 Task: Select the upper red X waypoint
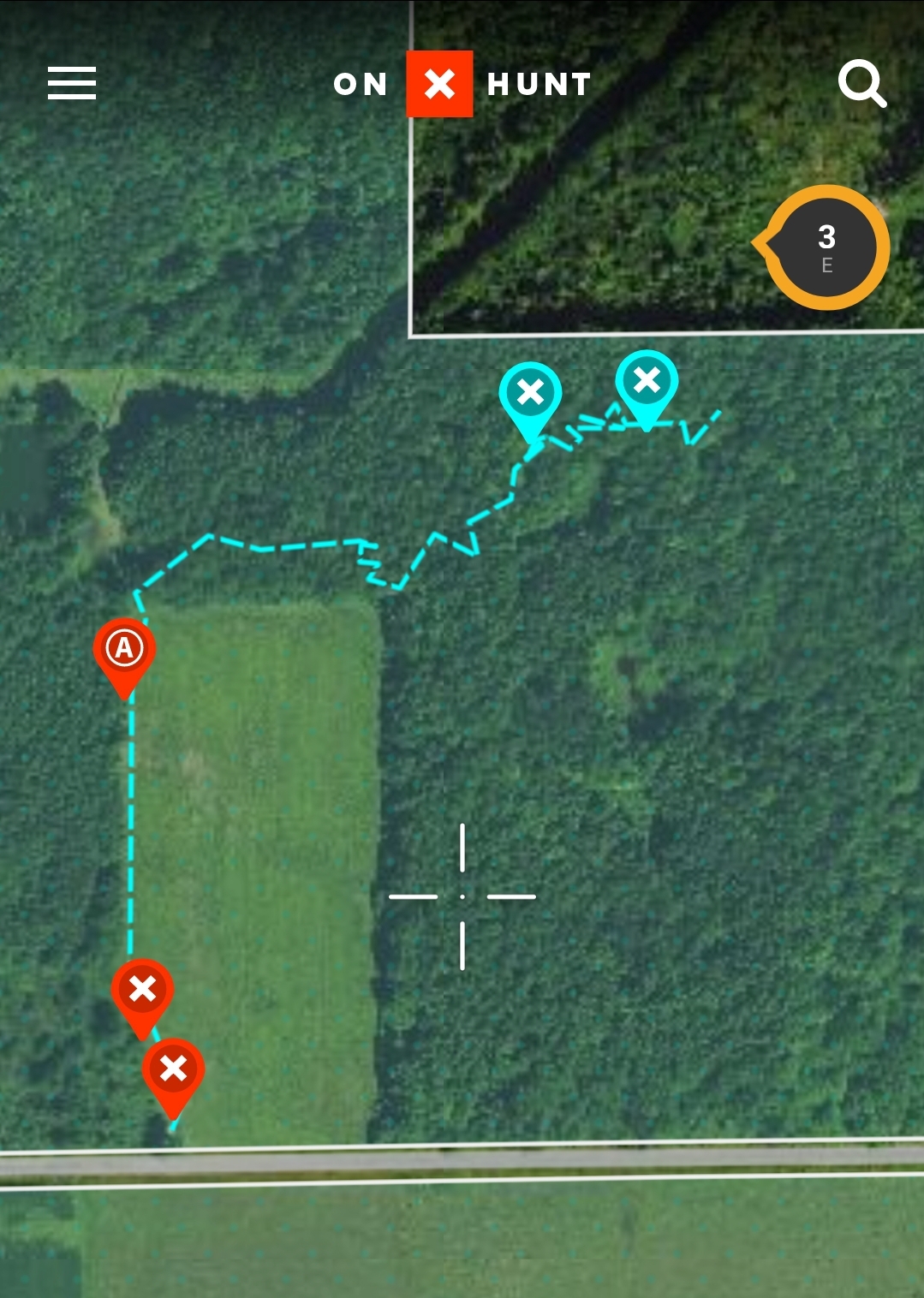(142, 991)
